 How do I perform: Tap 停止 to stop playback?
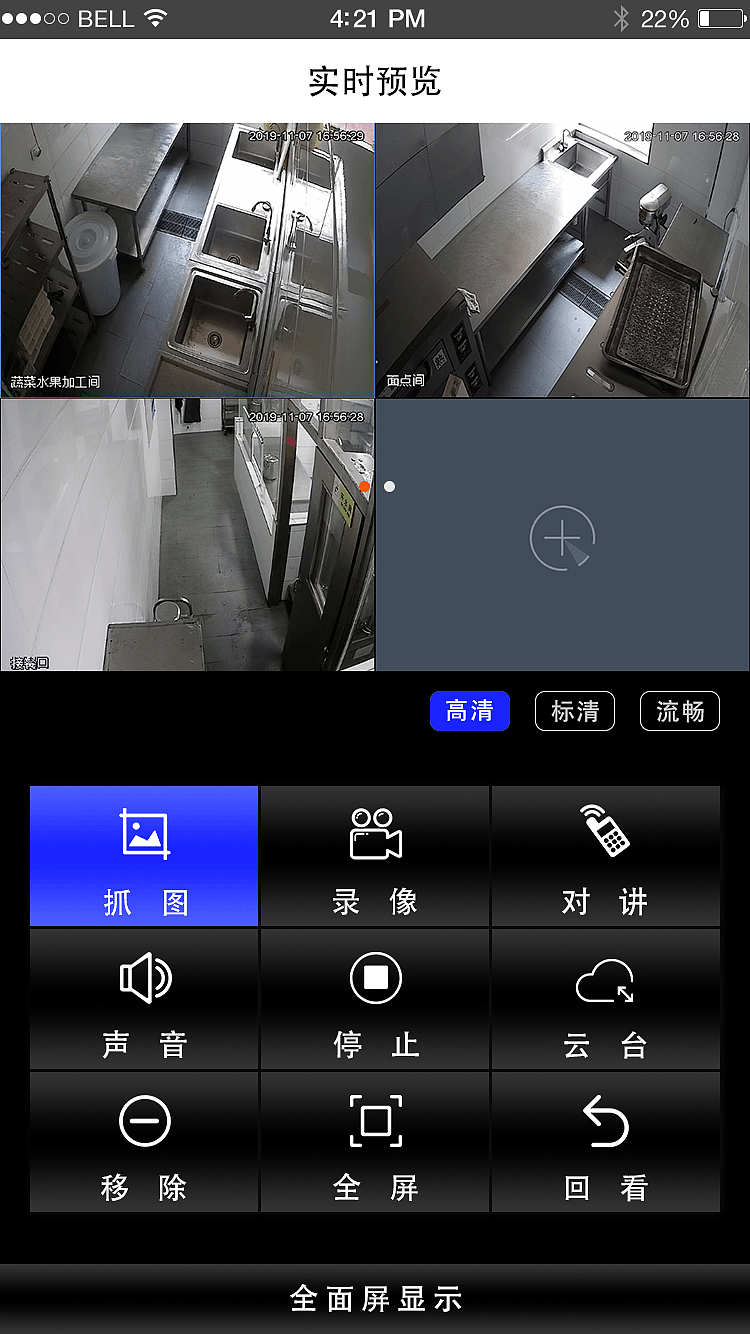(375, 999)
